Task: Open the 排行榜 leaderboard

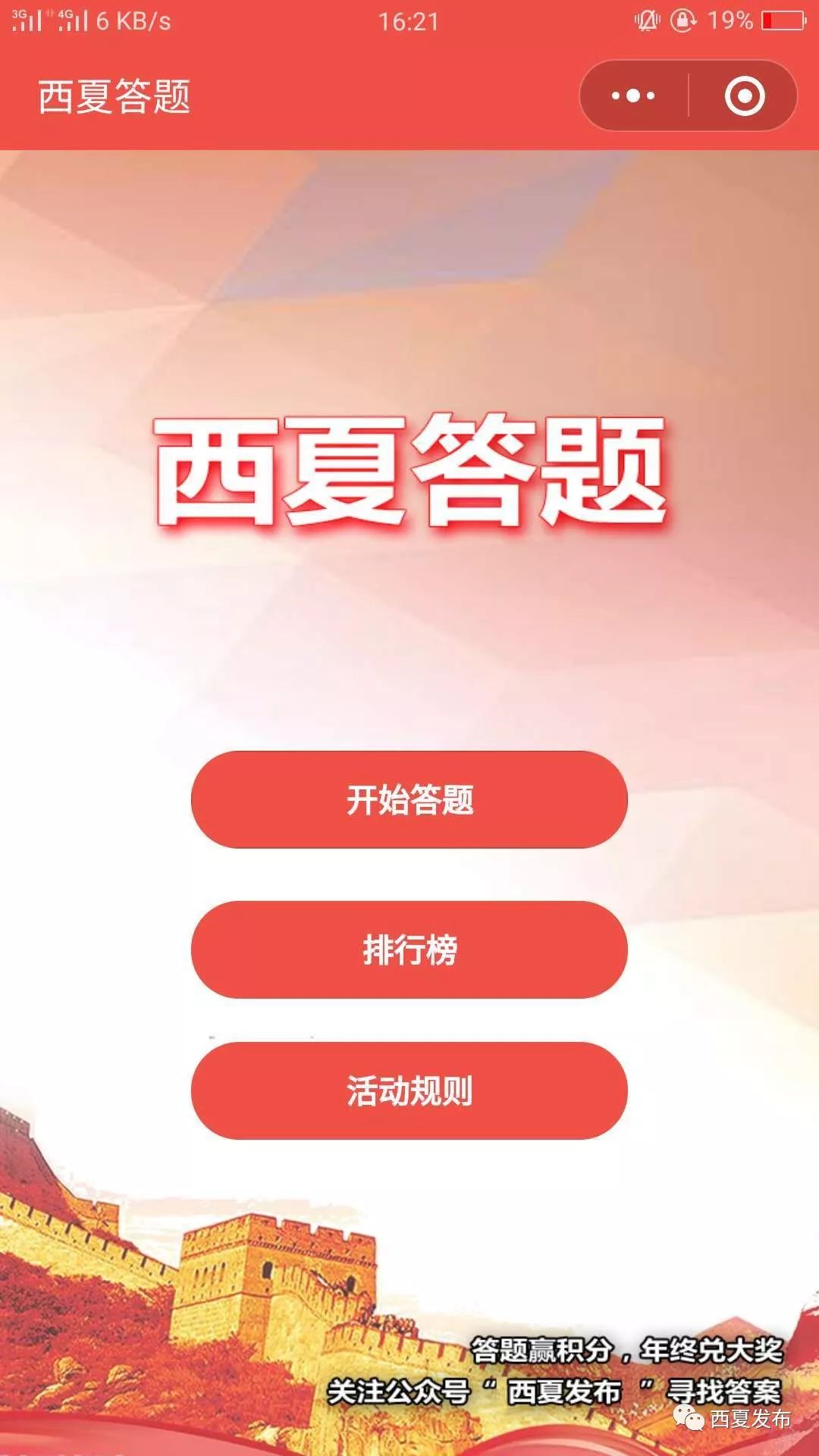Action: 409,949
